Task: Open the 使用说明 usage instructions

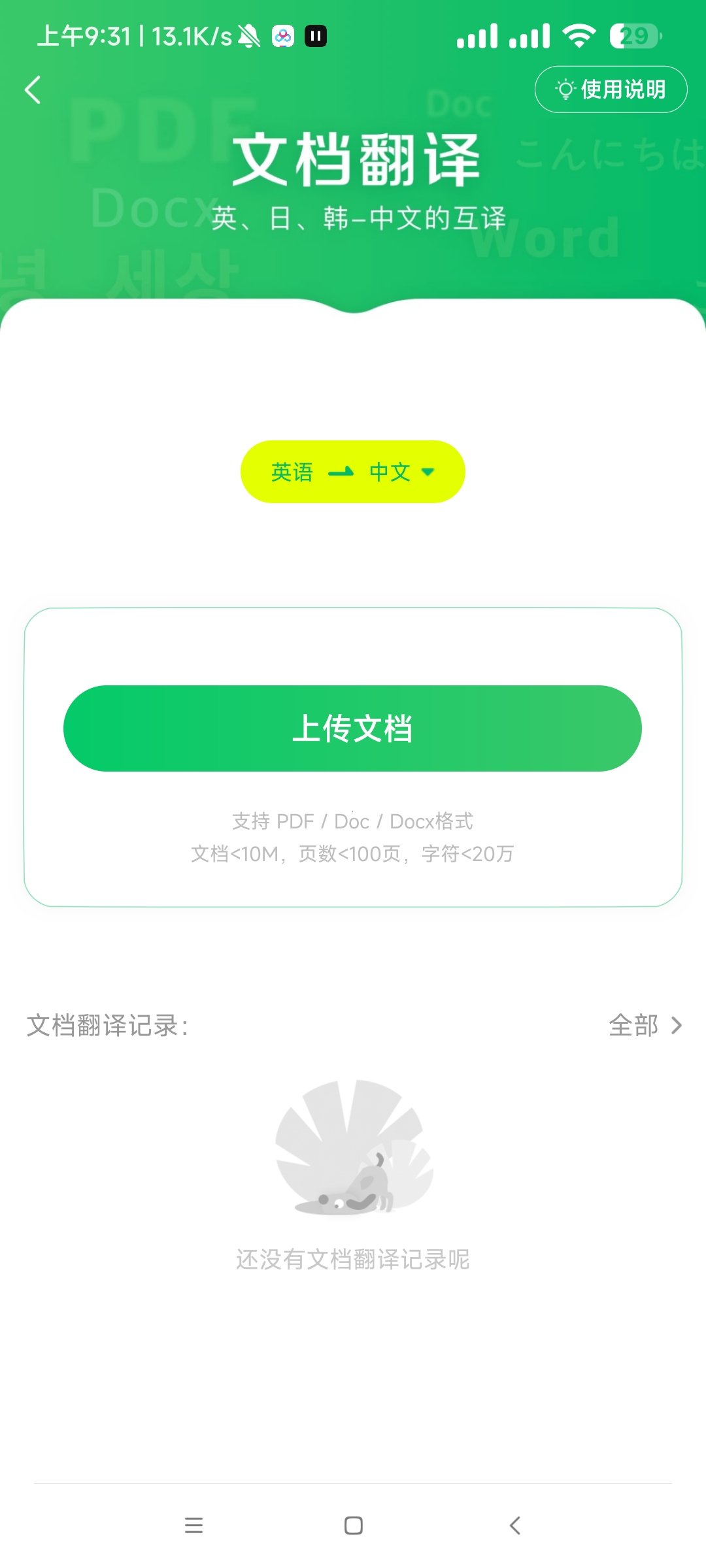Action: pyautogui.click(x=611, y=90)
